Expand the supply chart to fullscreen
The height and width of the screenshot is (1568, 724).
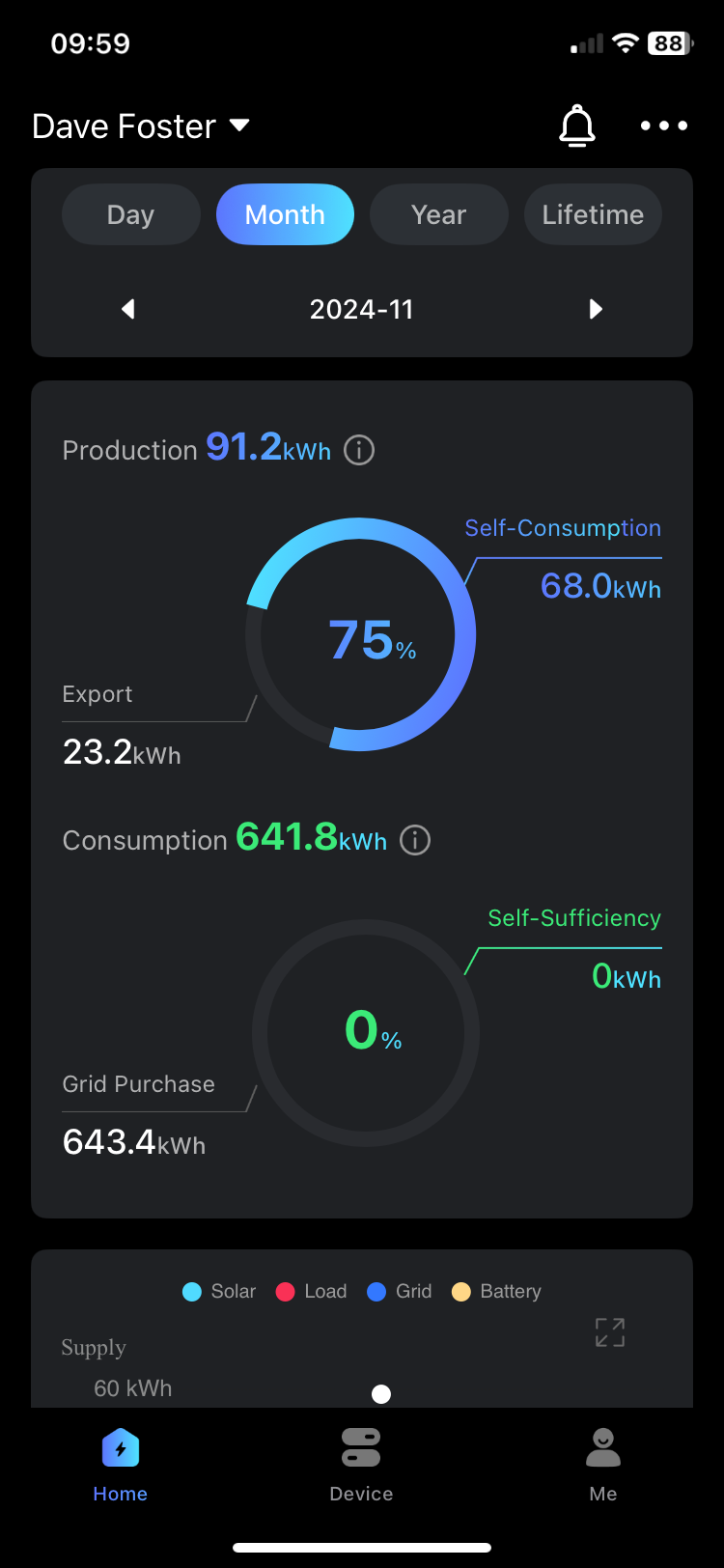point(610,1332)
